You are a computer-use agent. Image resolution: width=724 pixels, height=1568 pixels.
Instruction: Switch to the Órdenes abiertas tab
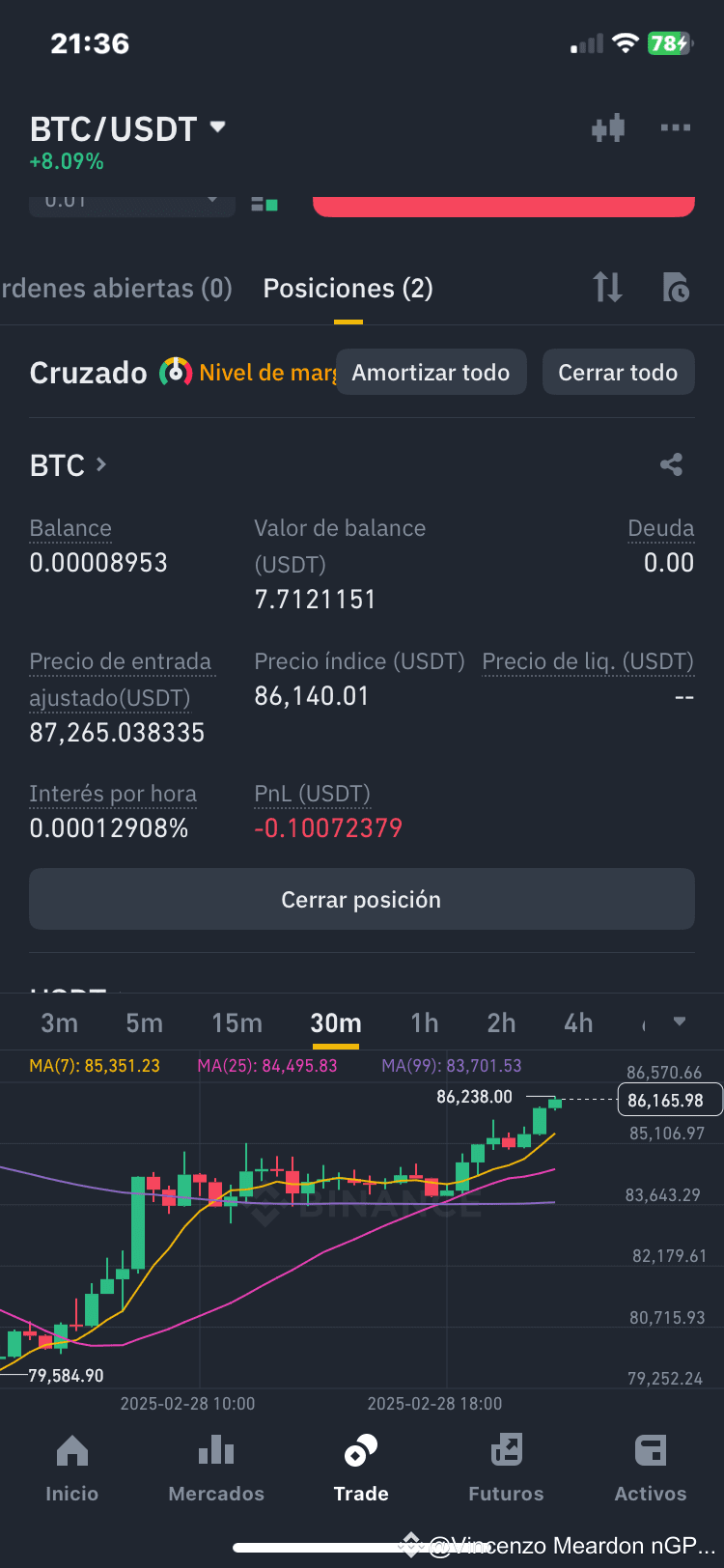[116, 288]
